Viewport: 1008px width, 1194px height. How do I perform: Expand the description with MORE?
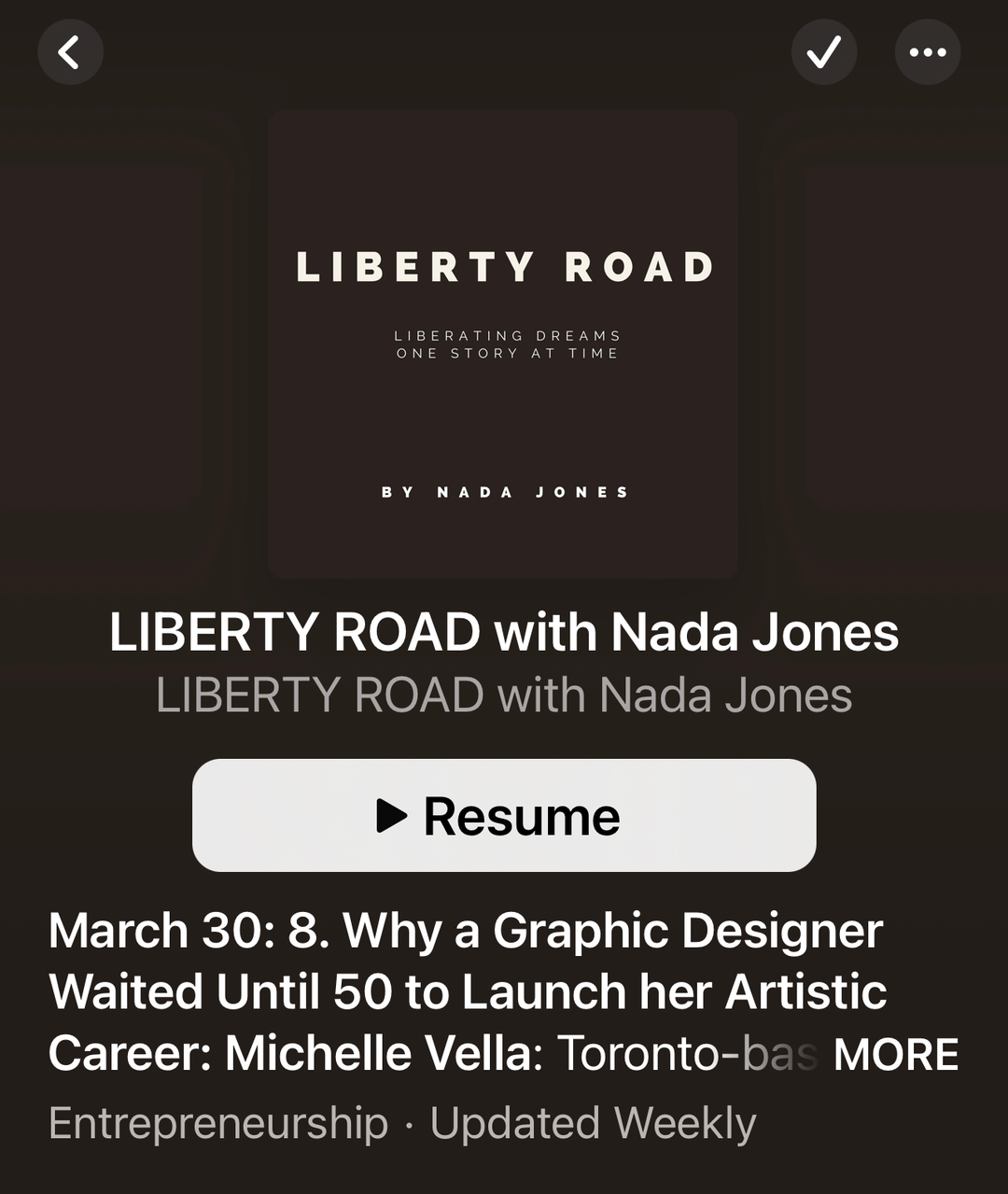(x=895, y=1055)
